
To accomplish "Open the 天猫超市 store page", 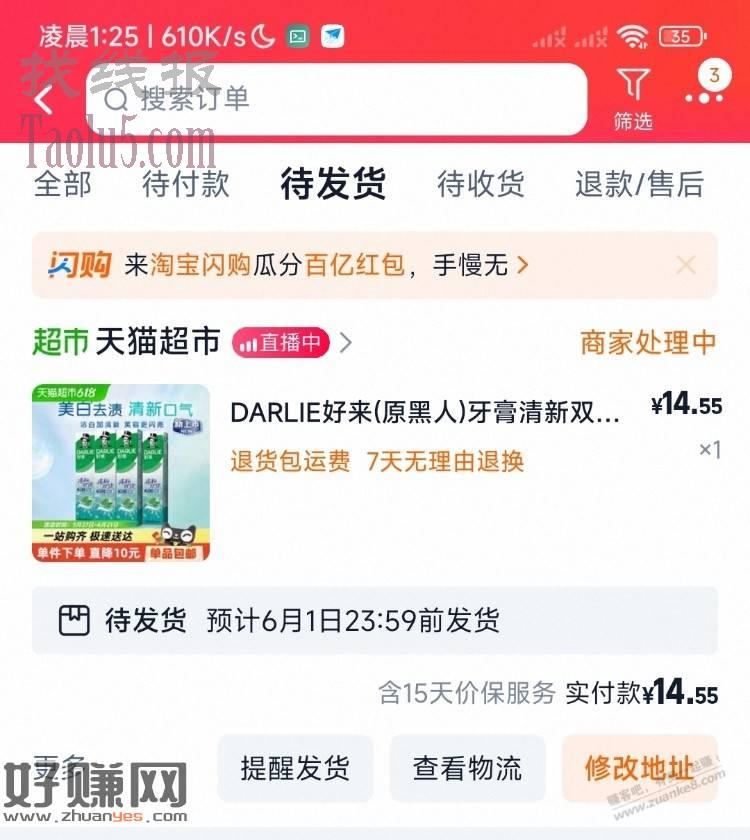I will [x=158, y=342].
